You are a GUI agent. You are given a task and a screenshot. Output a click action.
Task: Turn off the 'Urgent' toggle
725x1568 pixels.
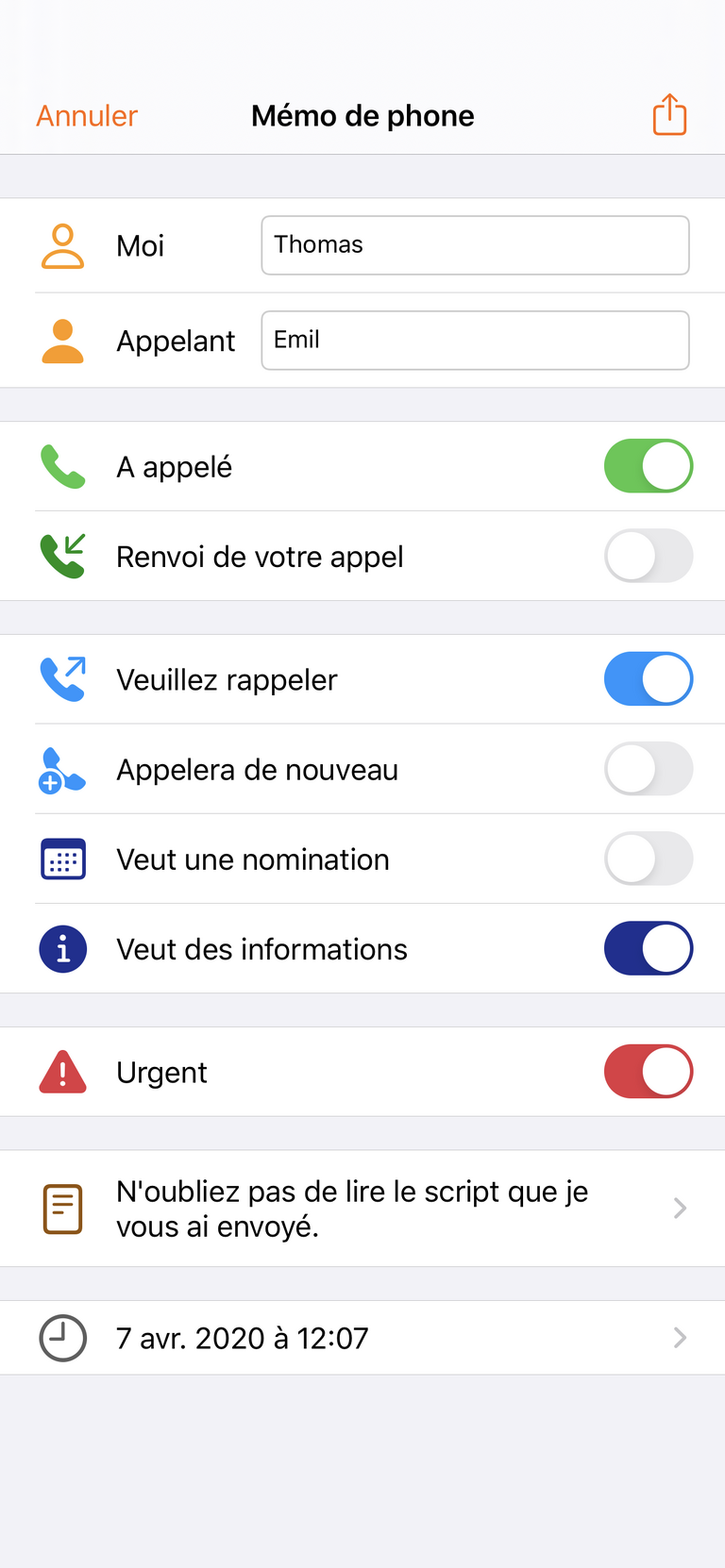click(x=649, y=1071)
